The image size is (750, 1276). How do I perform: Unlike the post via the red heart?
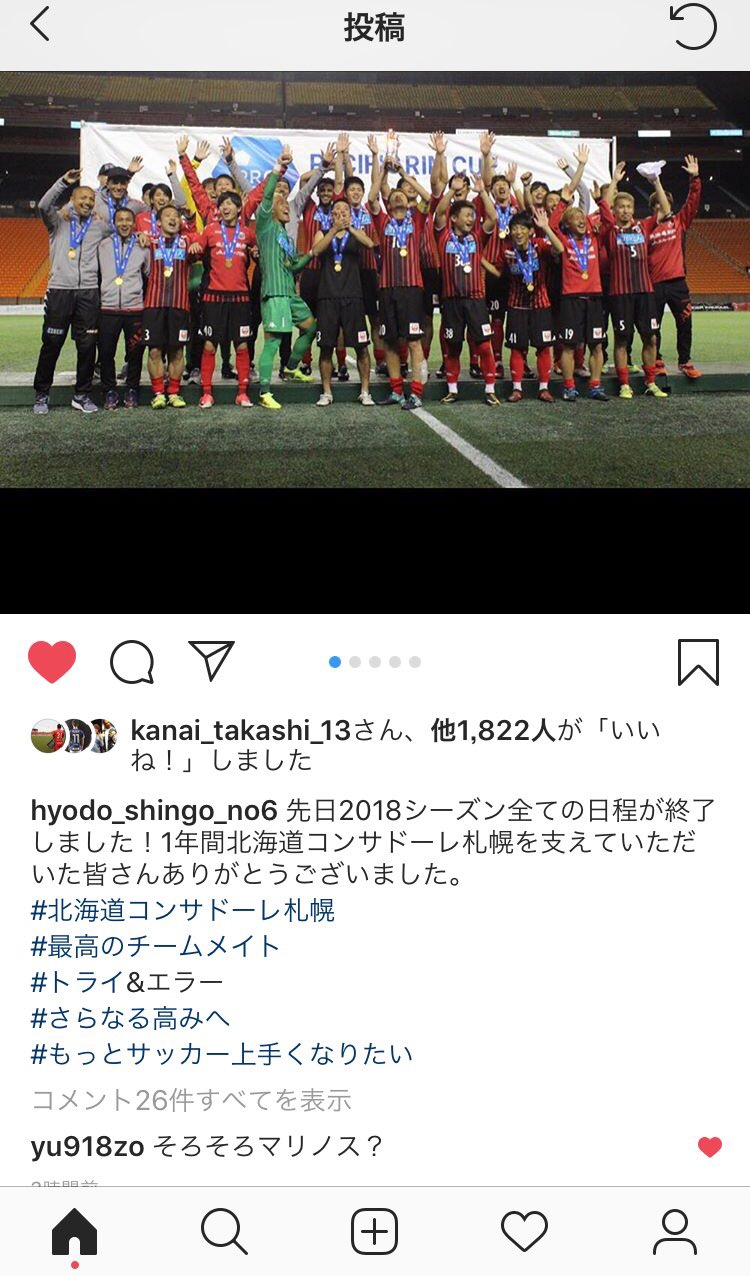[52, 662]
